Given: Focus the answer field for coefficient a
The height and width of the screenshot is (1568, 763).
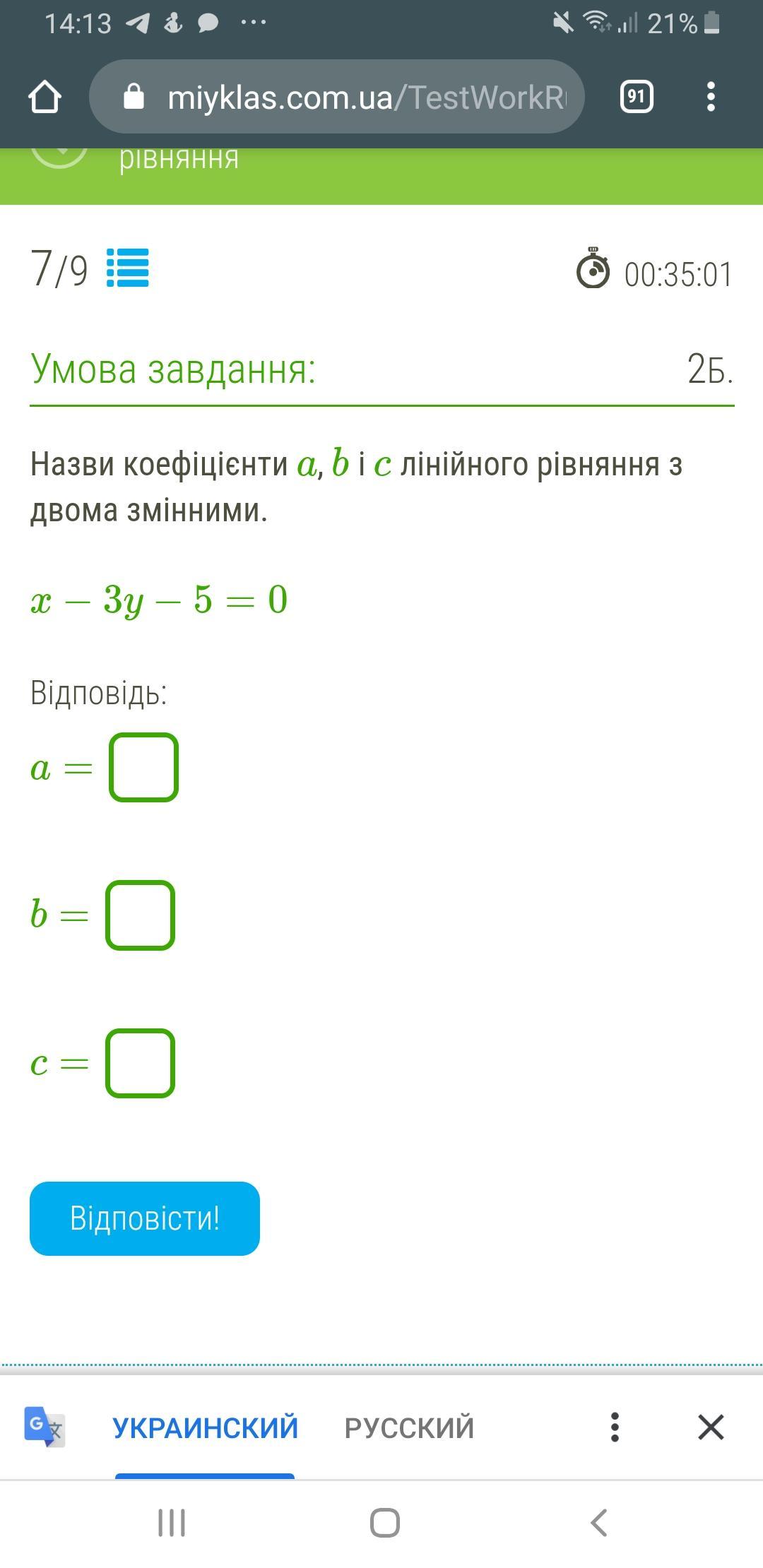Looking at the screenshot, I should (x=143, y=768).
